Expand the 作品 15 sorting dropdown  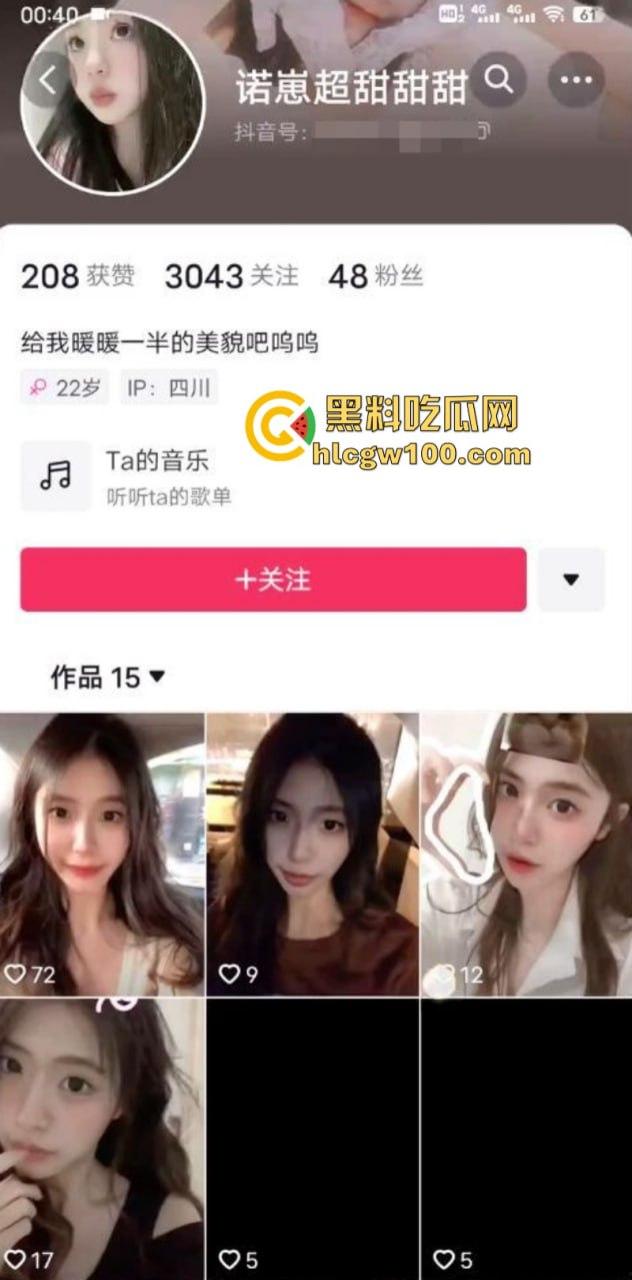tap(108, 677)
